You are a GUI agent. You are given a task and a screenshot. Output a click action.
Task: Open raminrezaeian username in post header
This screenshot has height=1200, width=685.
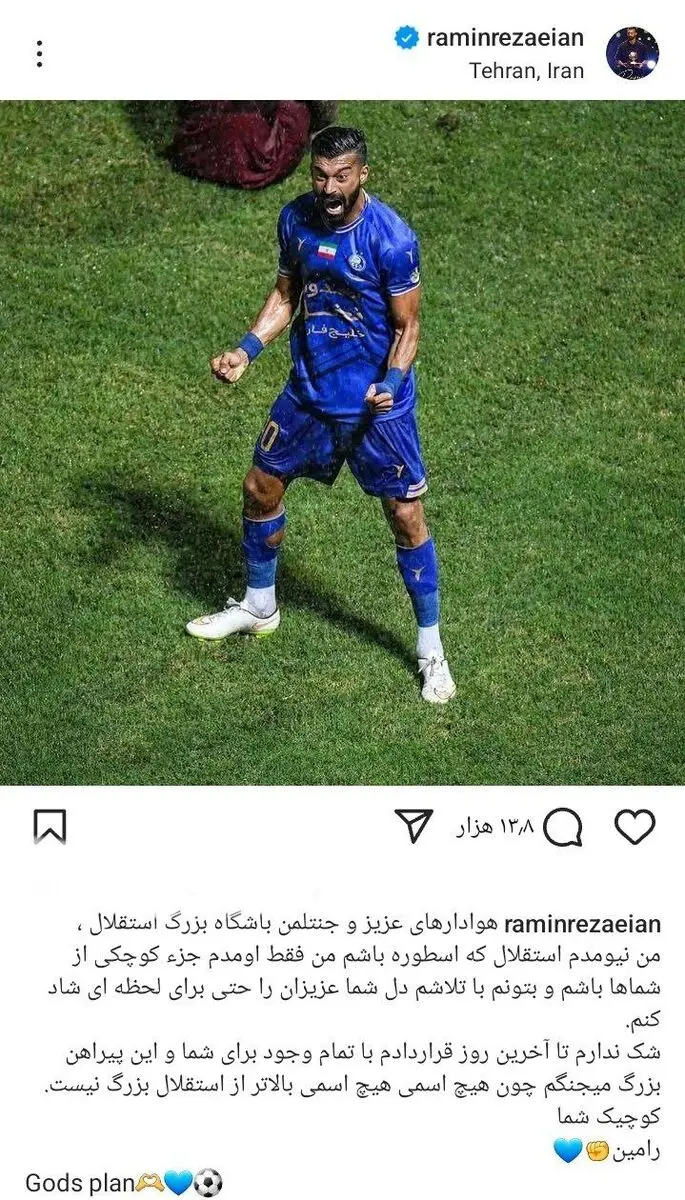point(505,38)
